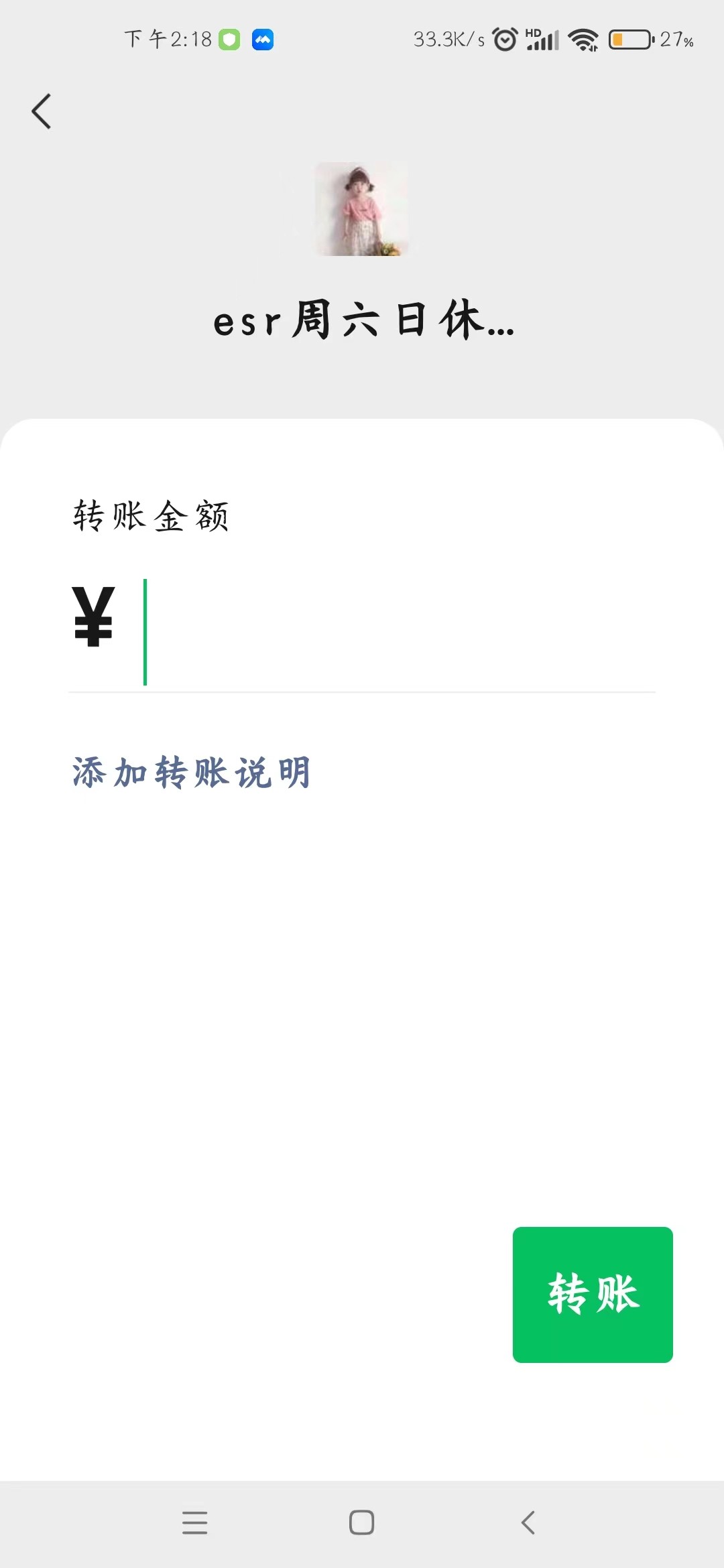
Task: Focus the transfer amount field
Action: coord(396,633)
